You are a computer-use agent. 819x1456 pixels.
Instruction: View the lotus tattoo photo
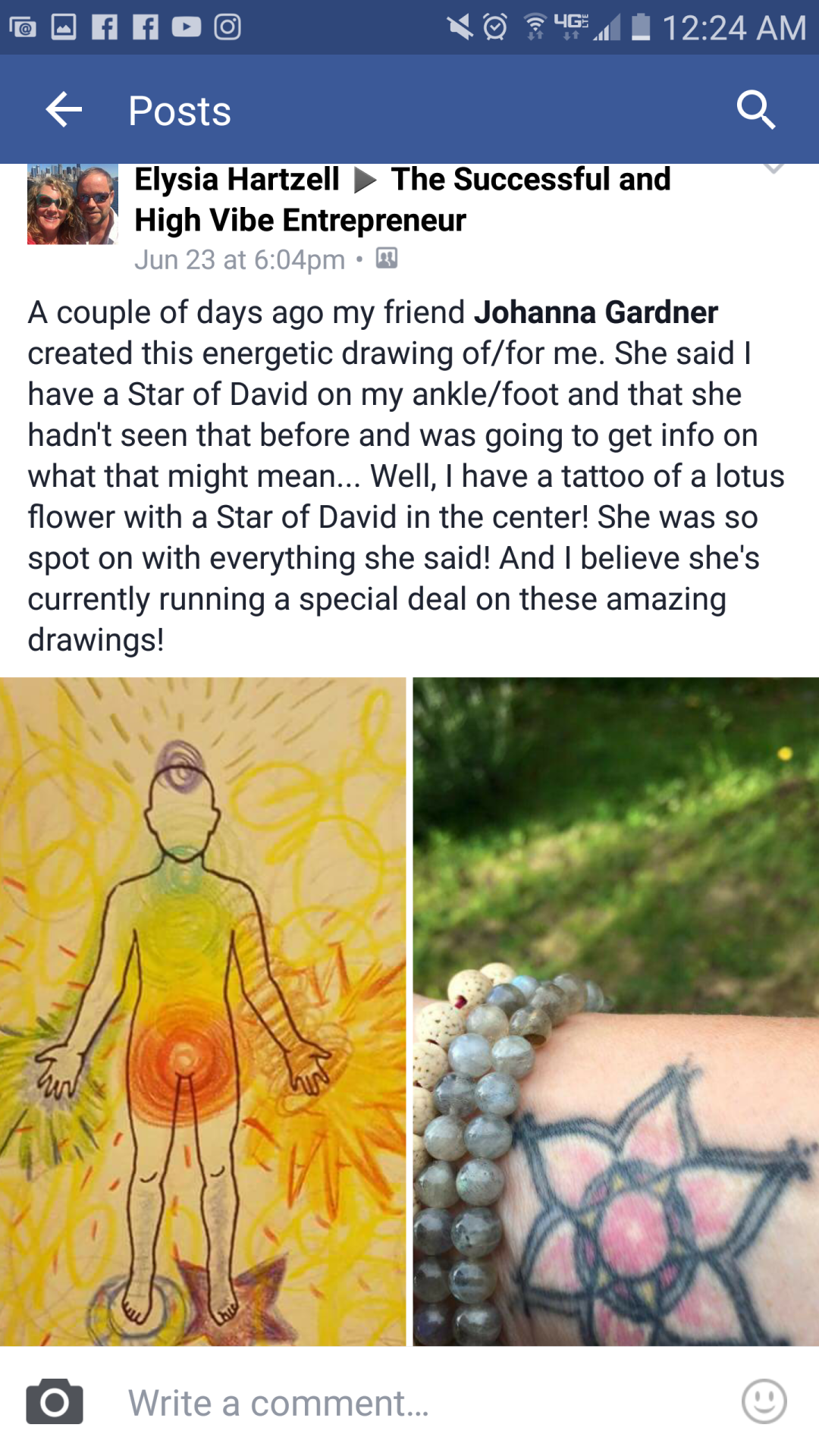[616, 1011]
